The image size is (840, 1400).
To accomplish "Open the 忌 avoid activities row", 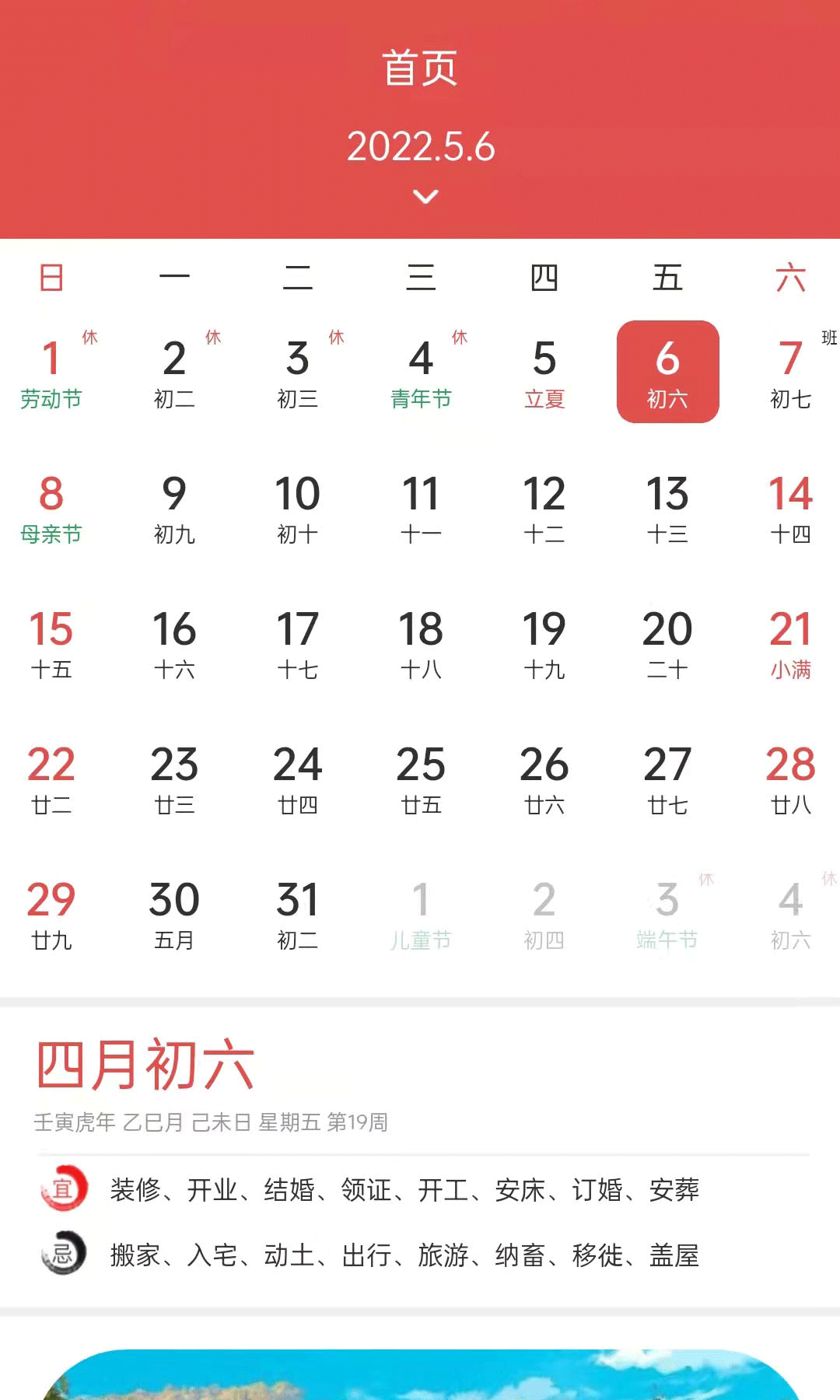I will pyautogui.click(x=420, y=1255).
